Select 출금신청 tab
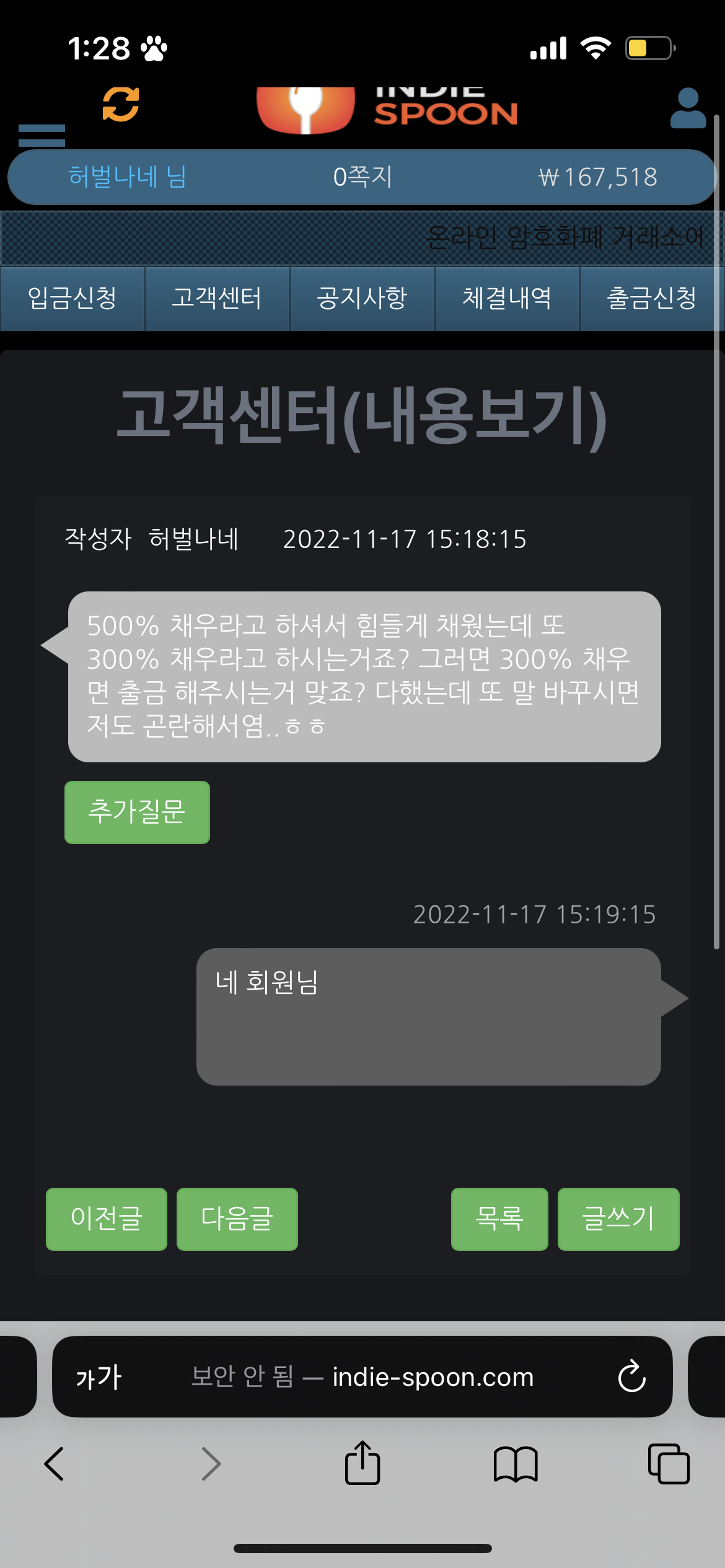Screen dimensions: 725x1568 (651, 298)
